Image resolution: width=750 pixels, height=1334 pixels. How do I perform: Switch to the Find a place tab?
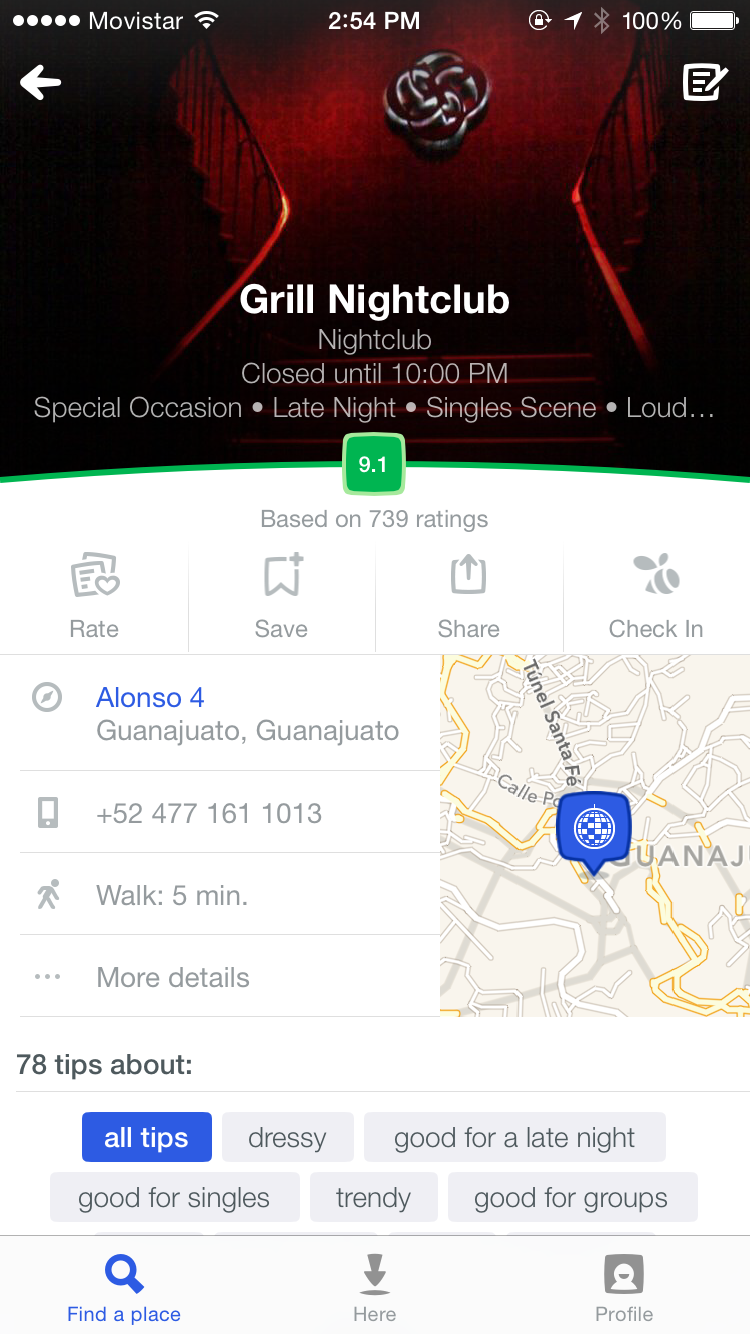124,1288
